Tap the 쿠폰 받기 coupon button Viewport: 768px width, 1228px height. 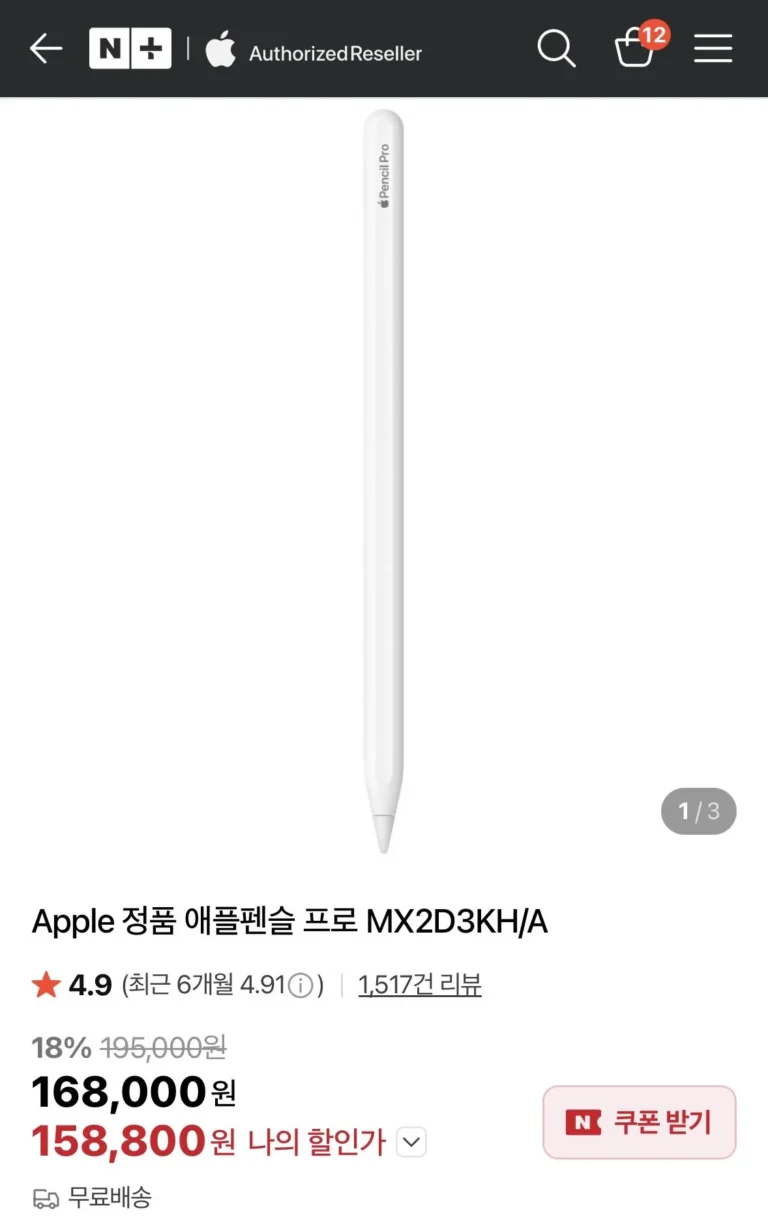[x=640, y=1122]
